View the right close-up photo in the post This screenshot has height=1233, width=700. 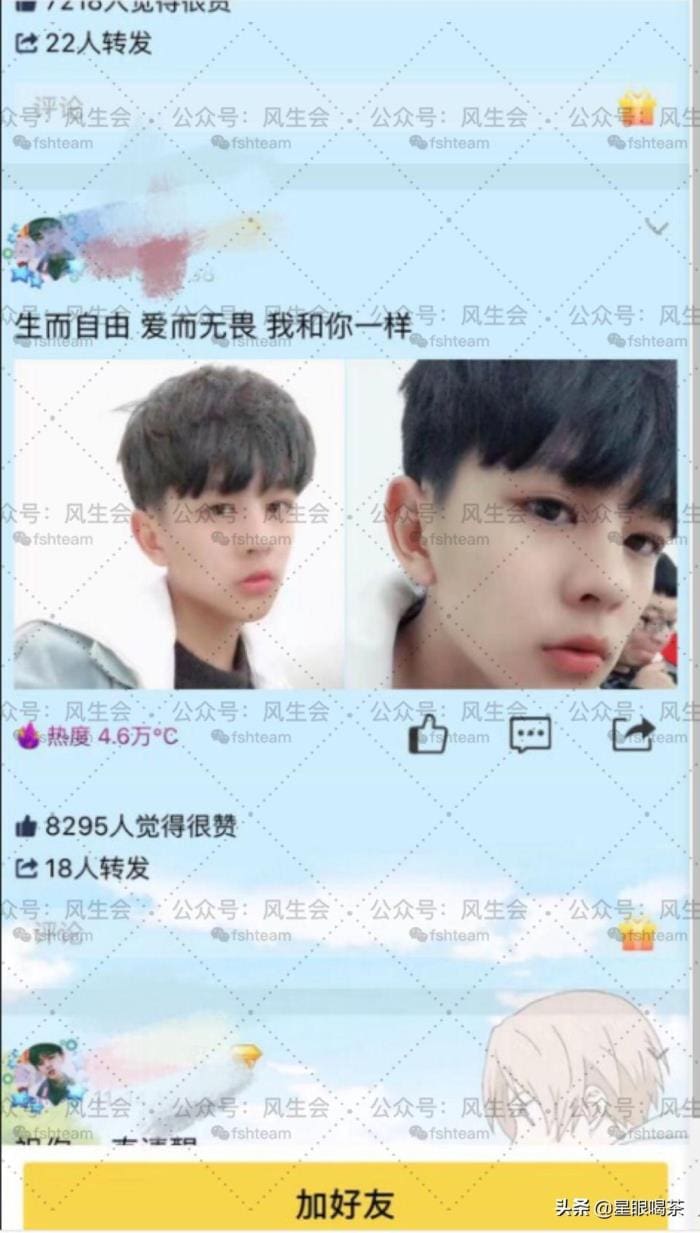(x=512, y=525)
